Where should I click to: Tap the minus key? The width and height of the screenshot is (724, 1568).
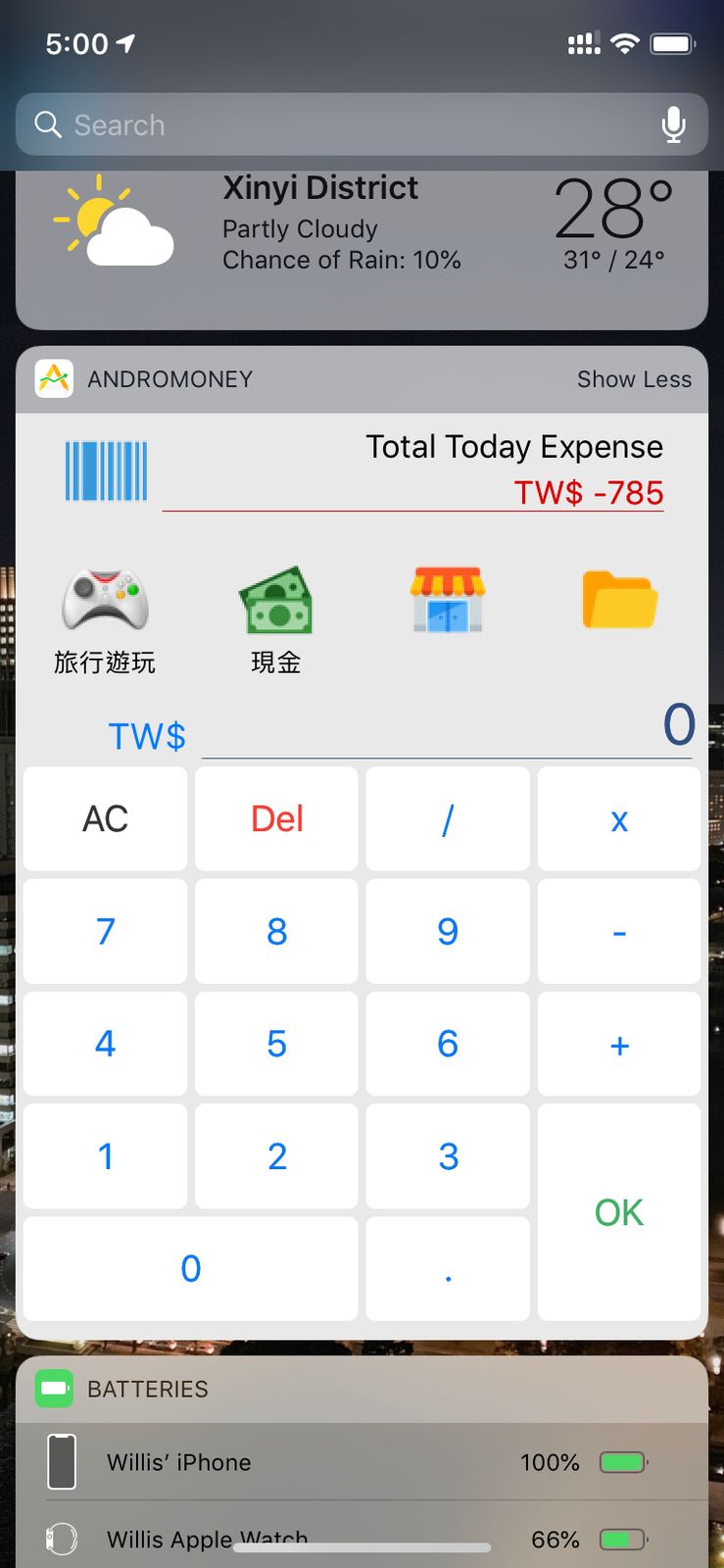point(619,931)
